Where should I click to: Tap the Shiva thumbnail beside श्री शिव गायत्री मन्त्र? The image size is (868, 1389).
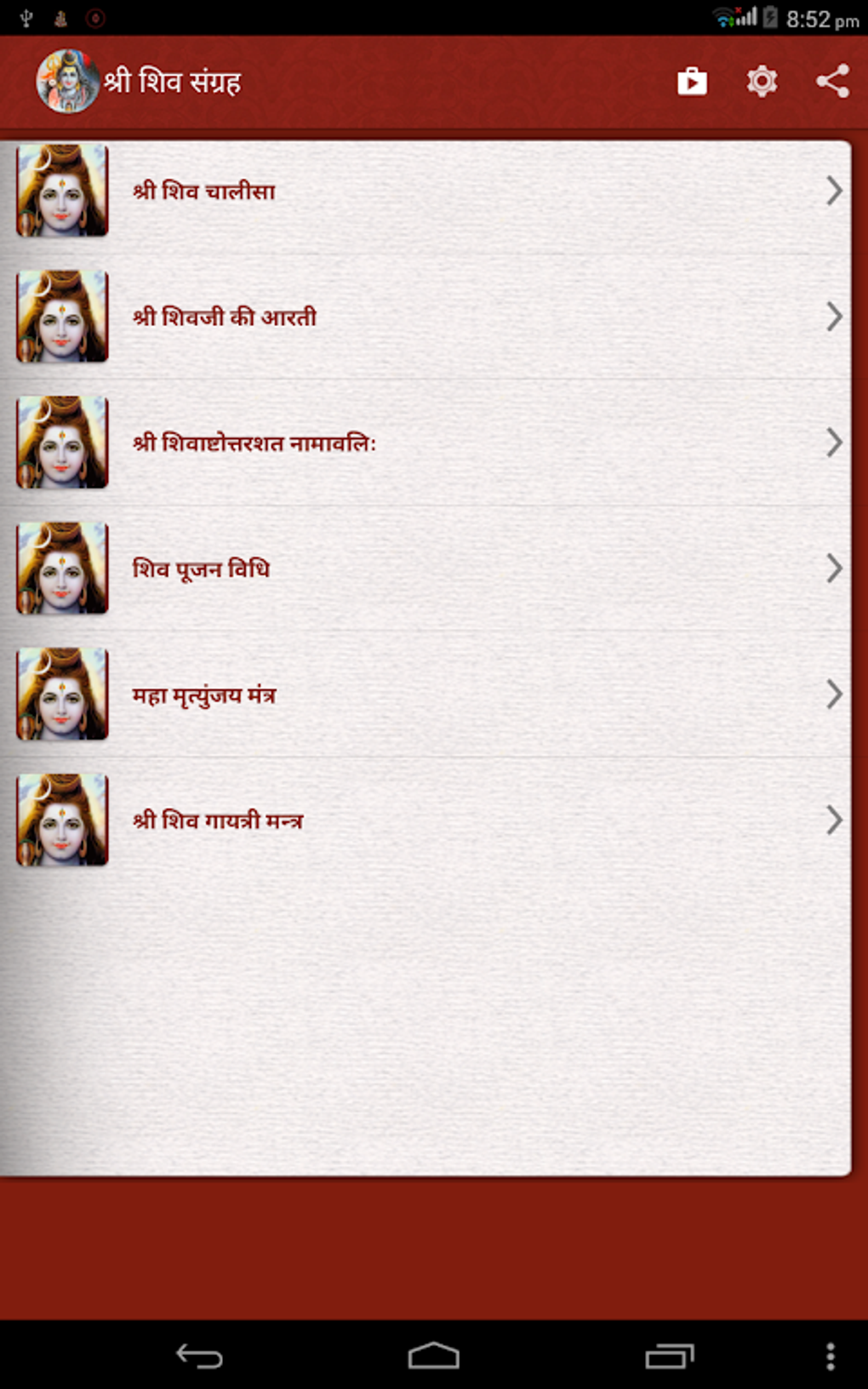click(61, 820)
